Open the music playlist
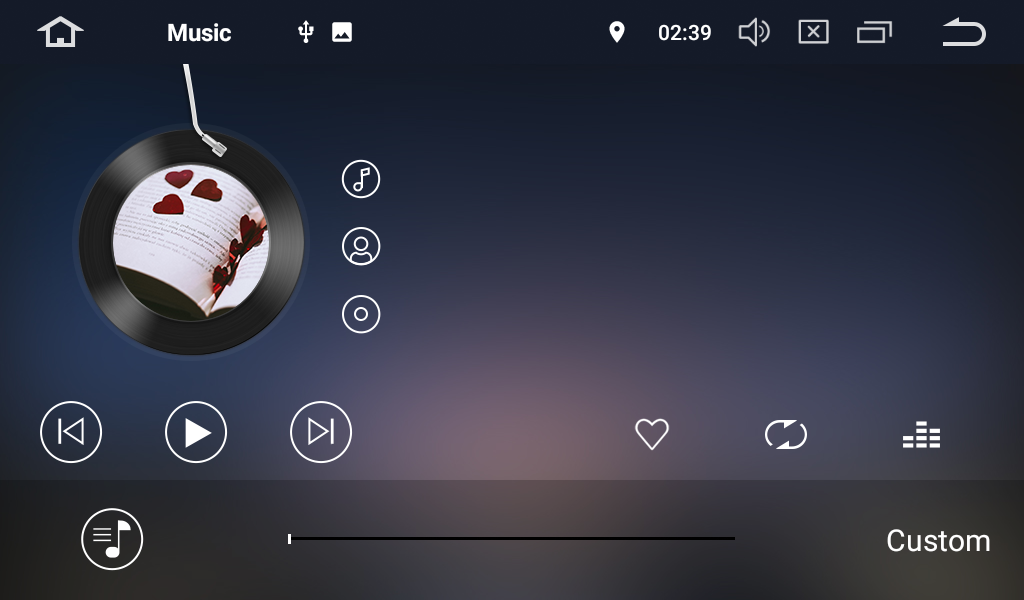This screenshot has width=1024, height=600. 112,539
